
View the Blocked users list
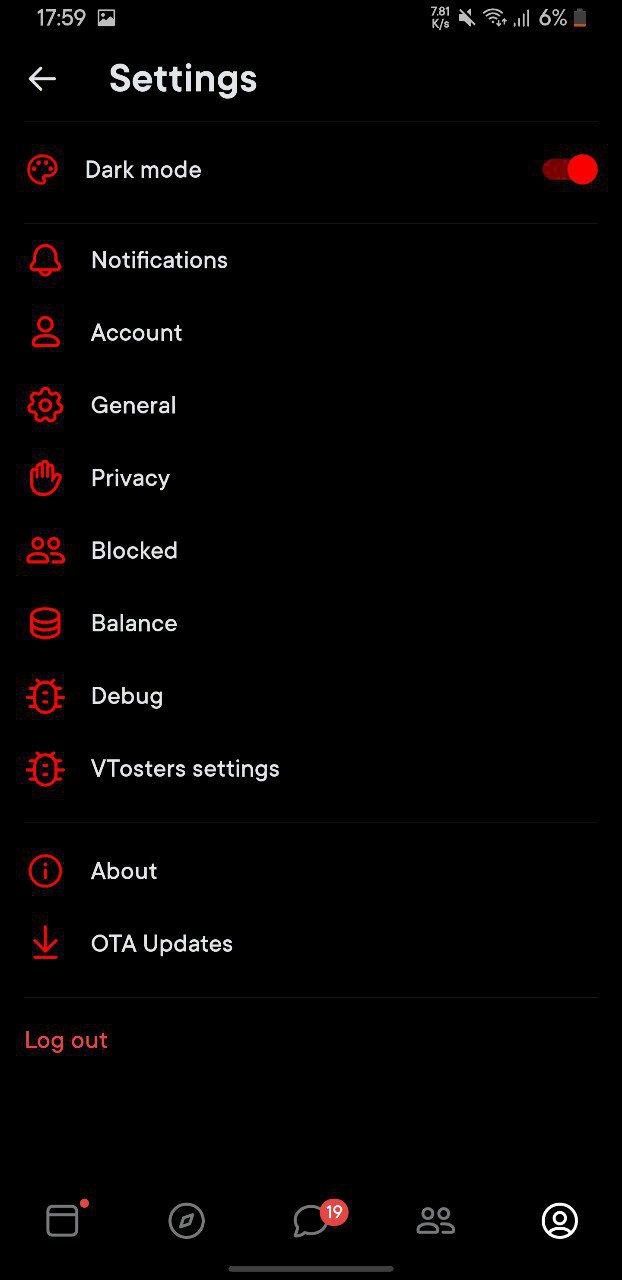coord(311,551)
